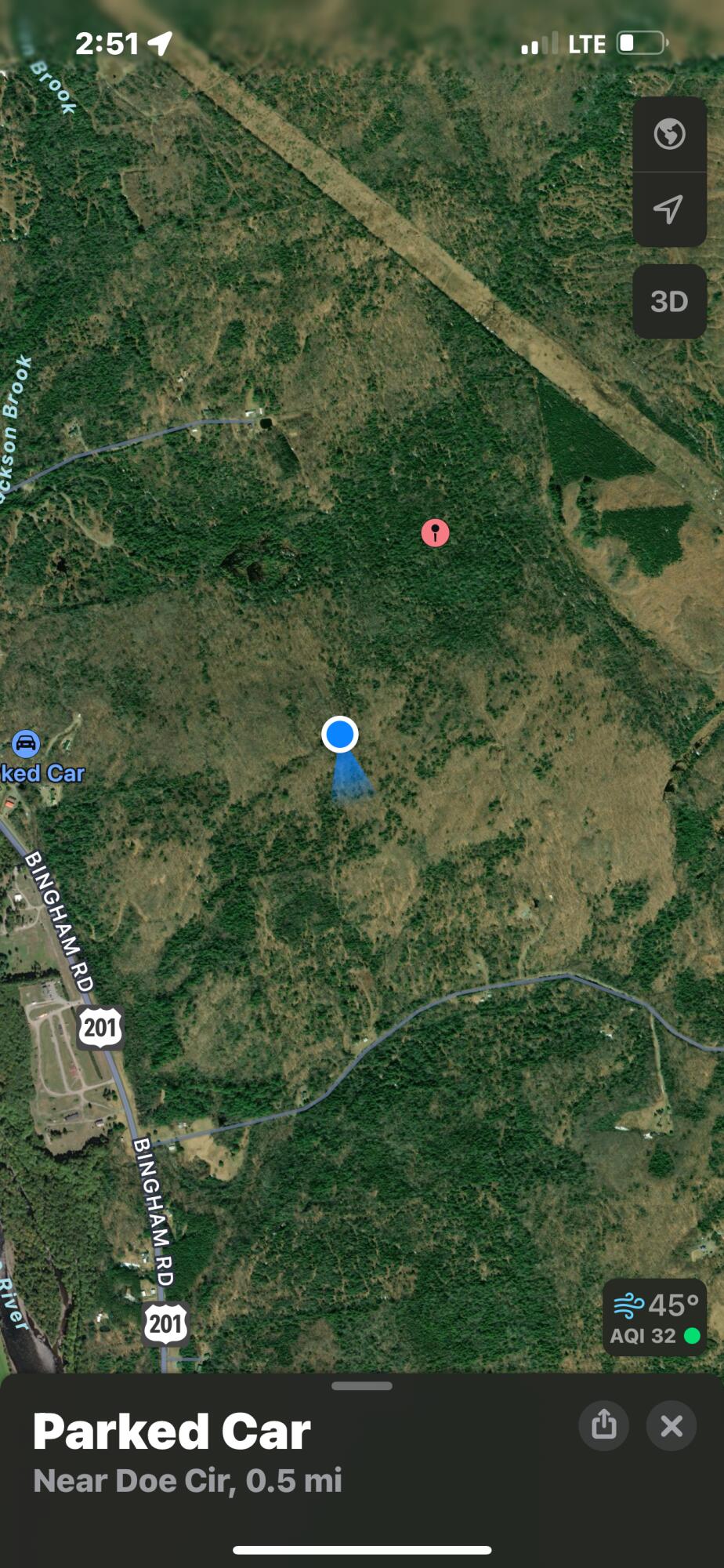
Task: Tap the battery level indicator
Action: [641, 43]
